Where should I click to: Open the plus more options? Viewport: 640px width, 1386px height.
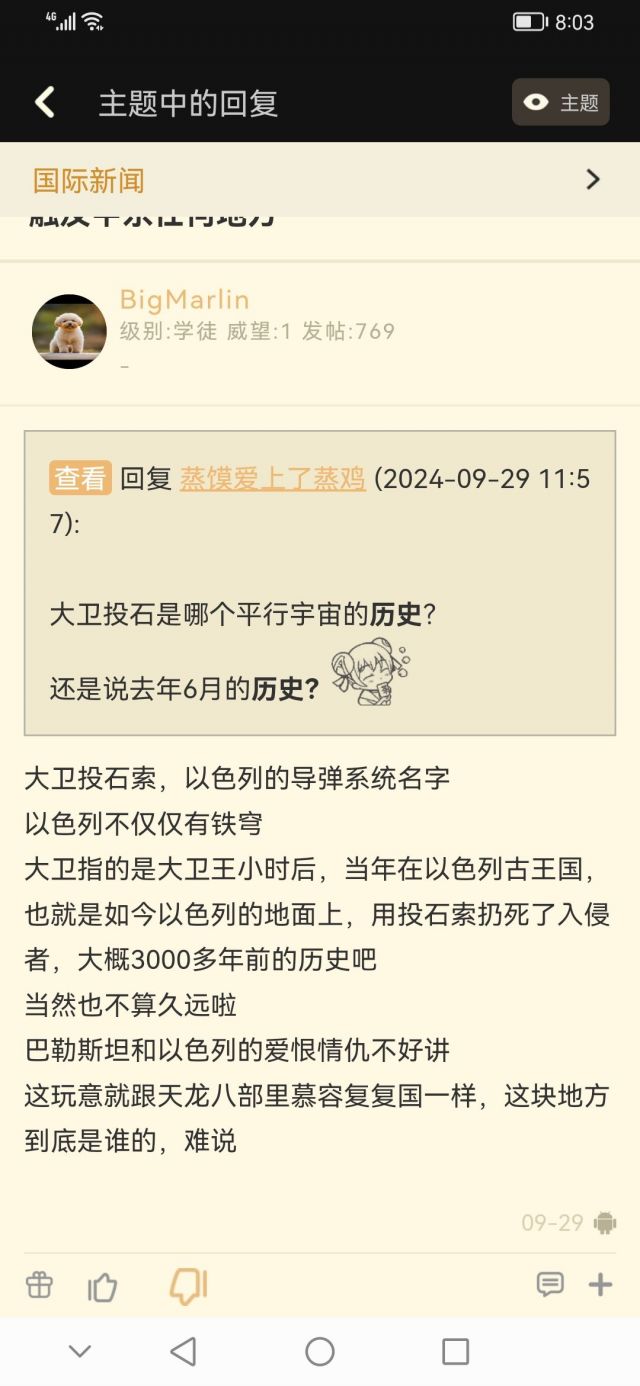coord(600,1285)
